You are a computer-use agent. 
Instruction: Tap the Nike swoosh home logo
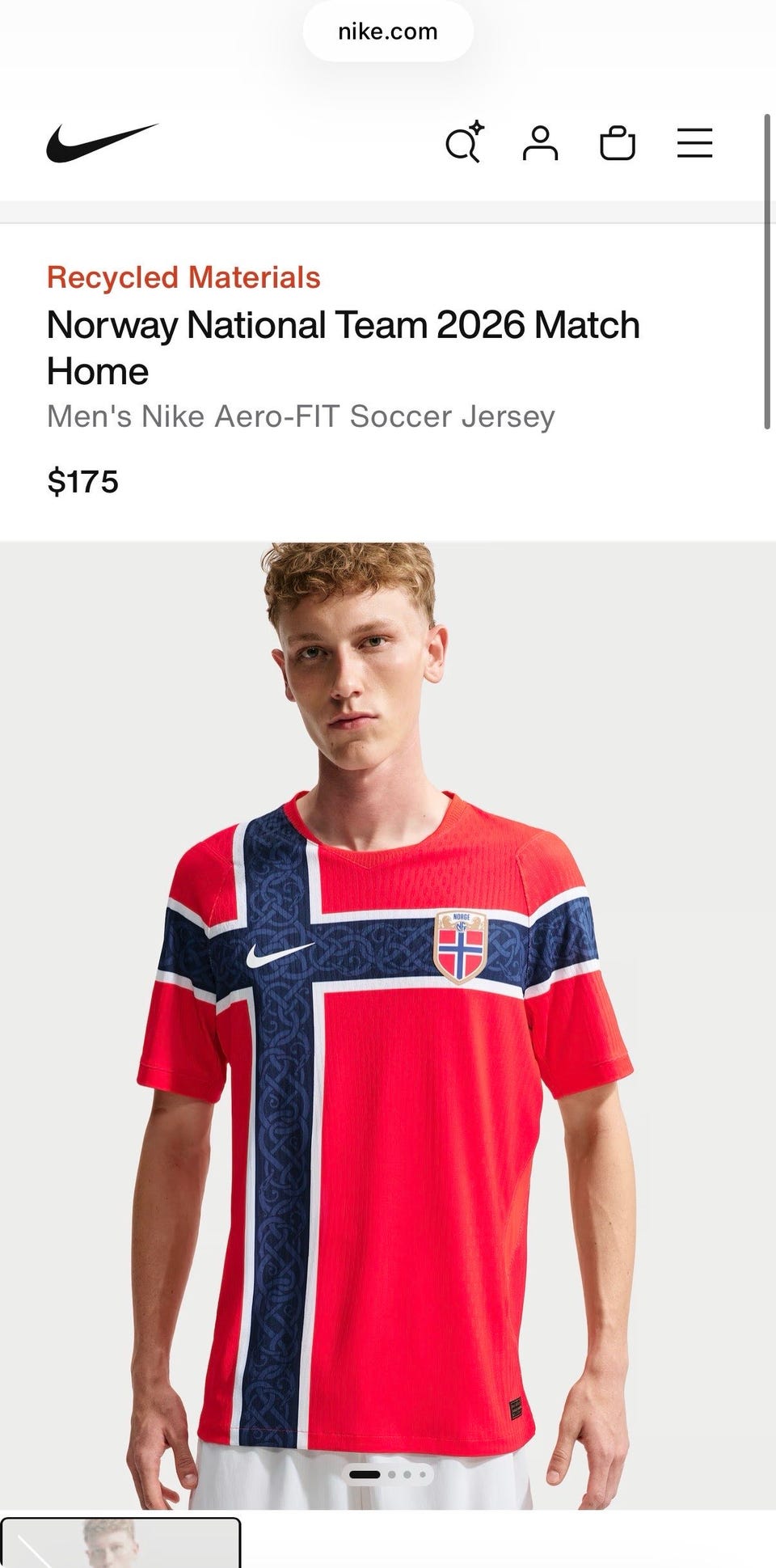[x=102, y=143]
